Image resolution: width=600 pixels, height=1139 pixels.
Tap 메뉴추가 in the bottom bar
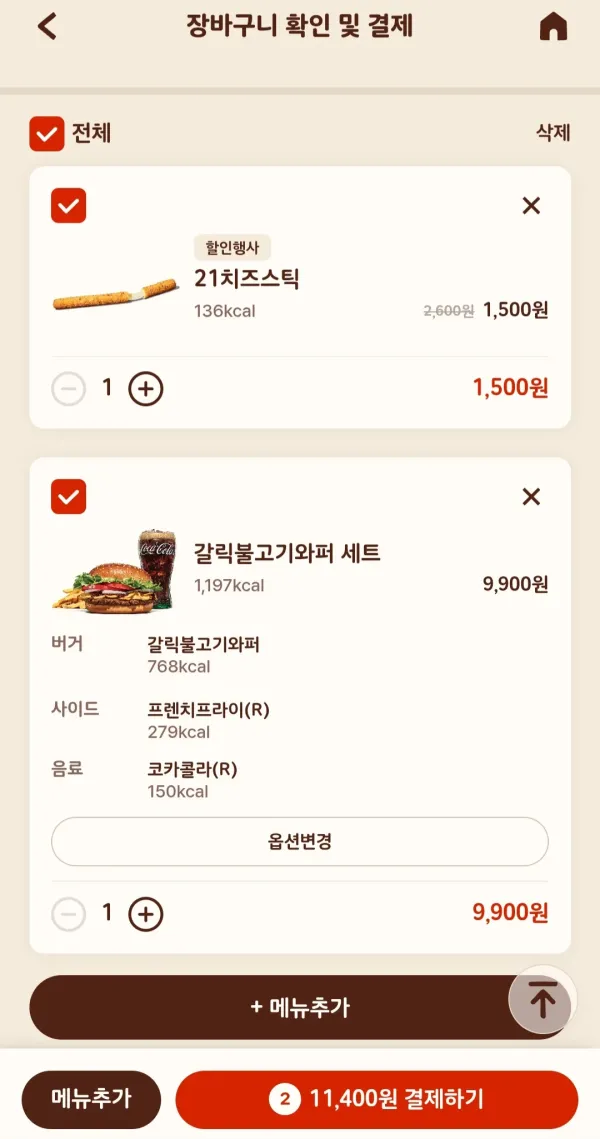92,1099
